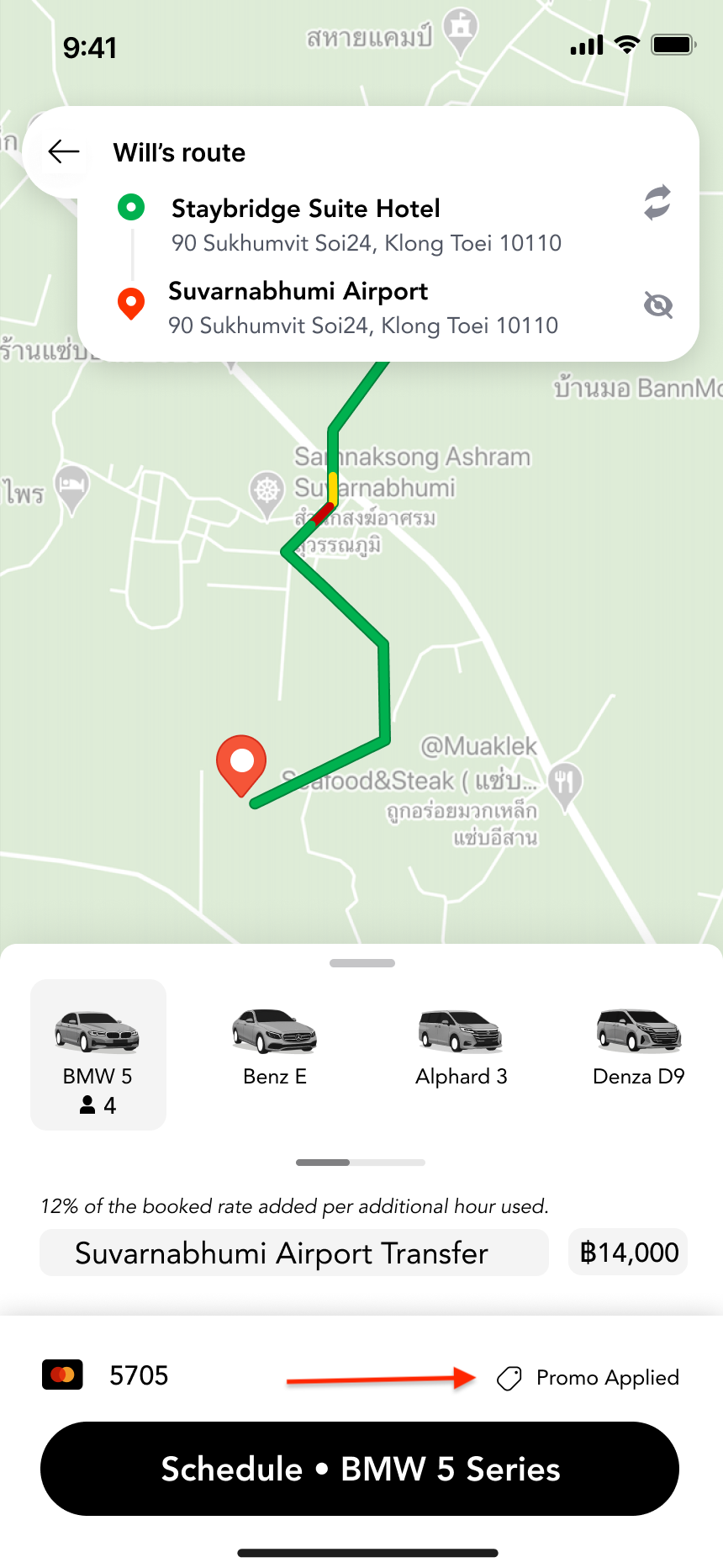This screenshot has width=723, height=1568.
Task: Tap the red destination pin on map
Action: click(x=241, y=764)
